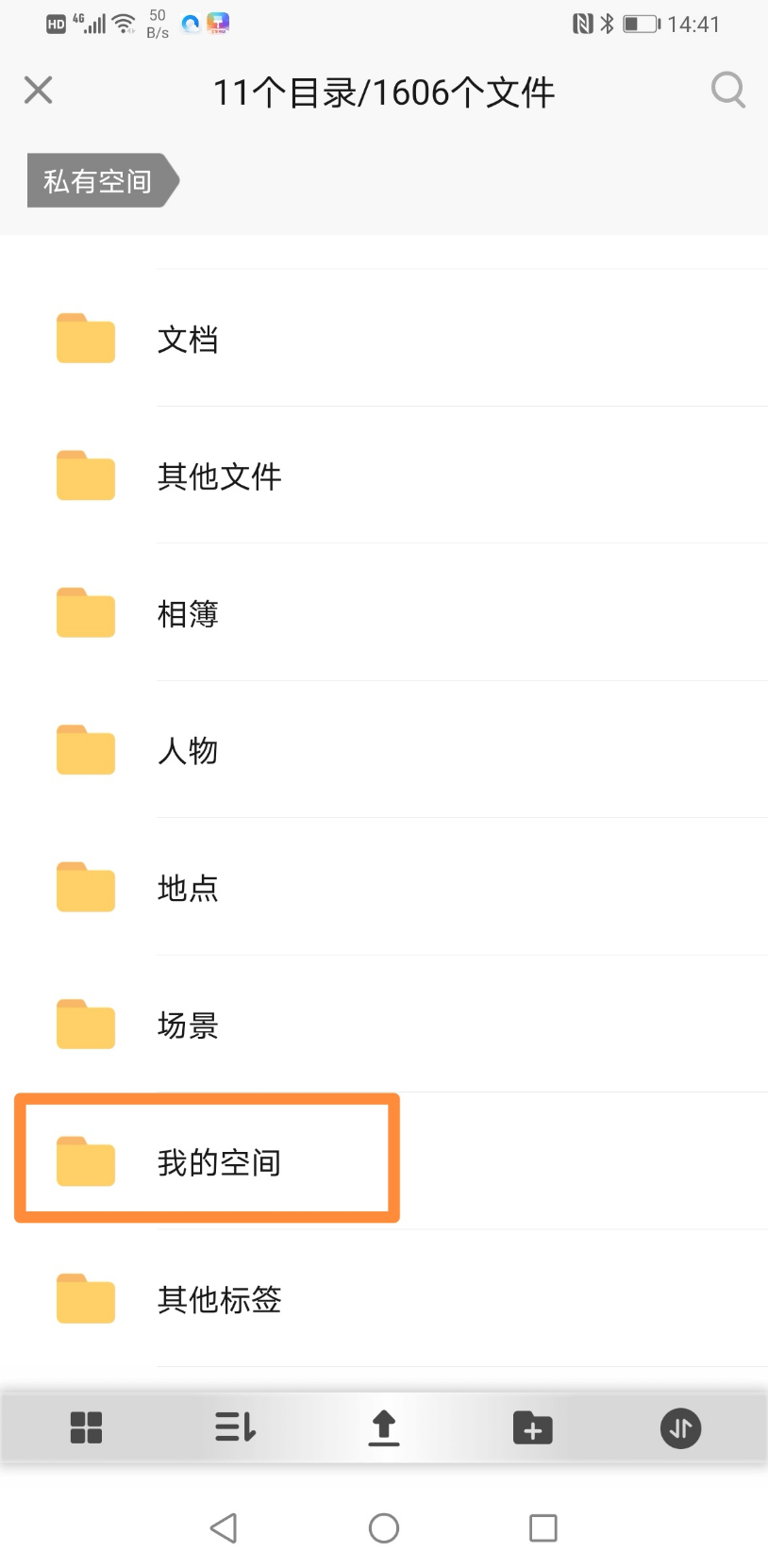Open the transfer list icon
This screenshot has height=1568, width=768.
(x=680, y=1427)
